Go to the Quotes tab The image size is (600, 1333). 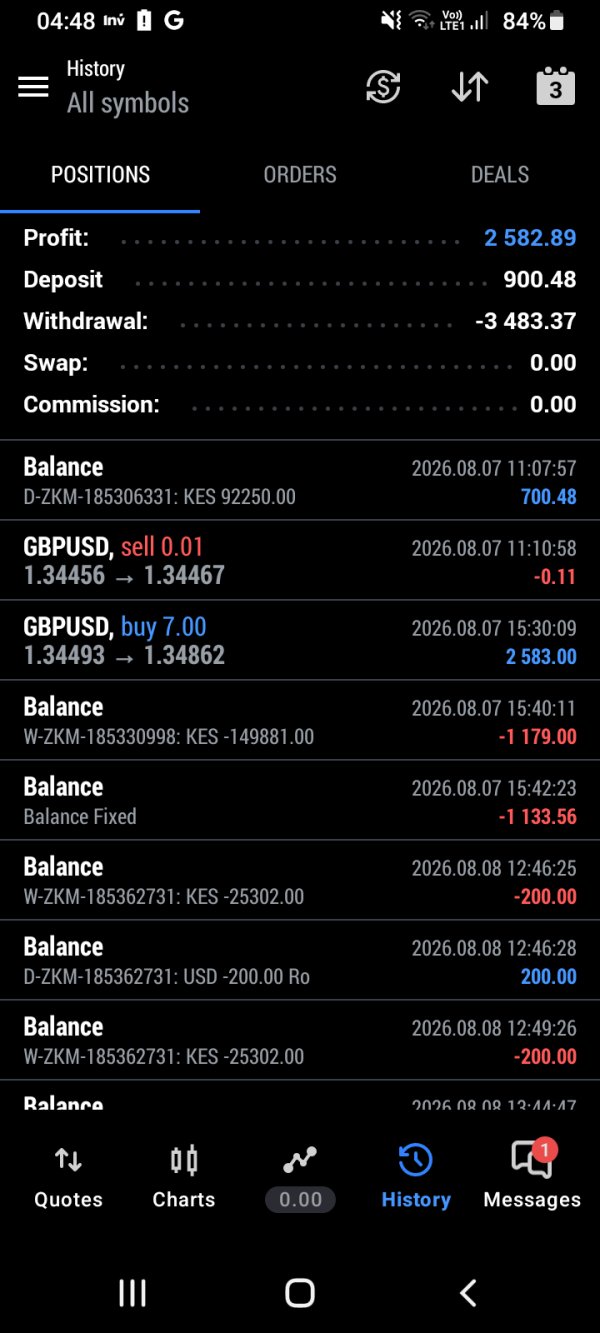click(68, 1176)
